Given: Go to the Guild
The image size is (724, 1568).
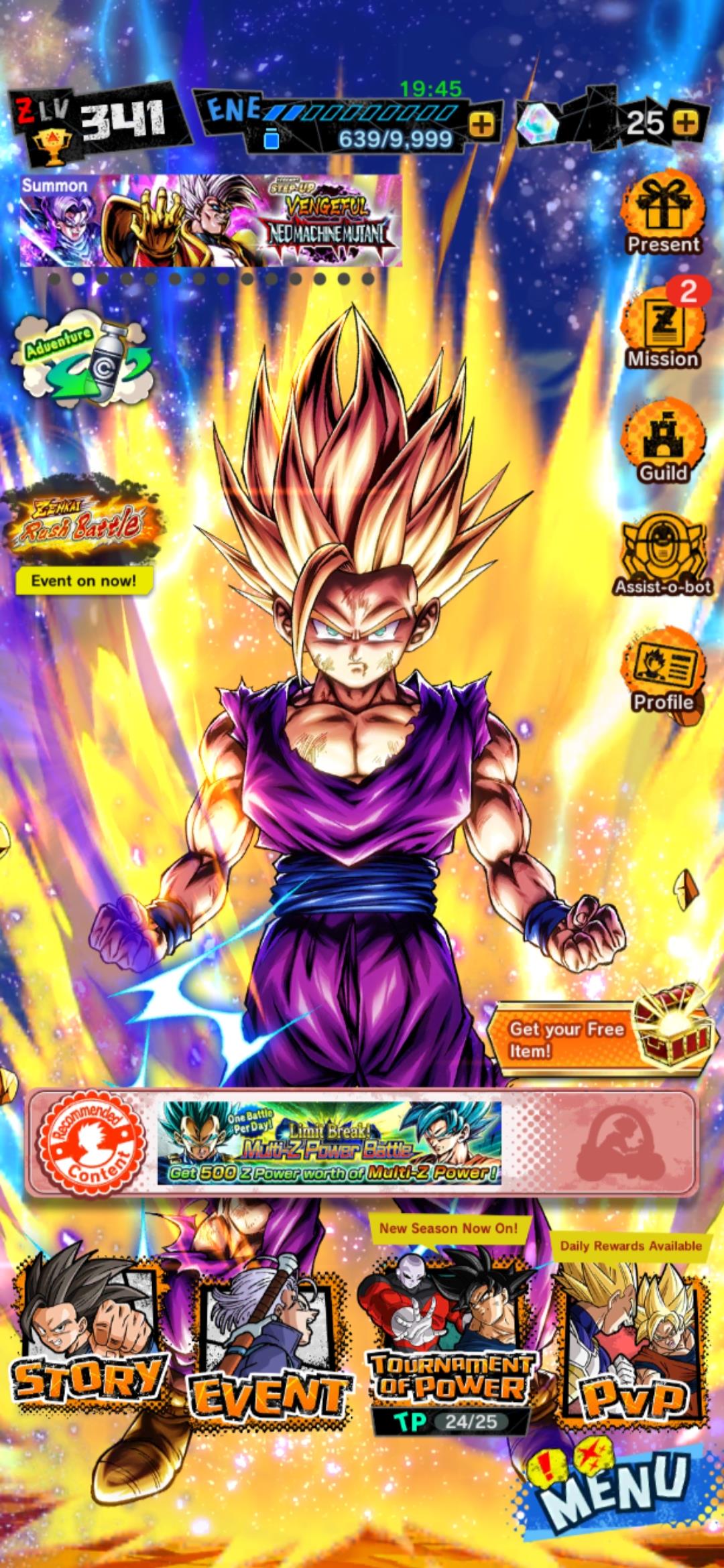Looking at the screenshot, I should tap(663, 443).
